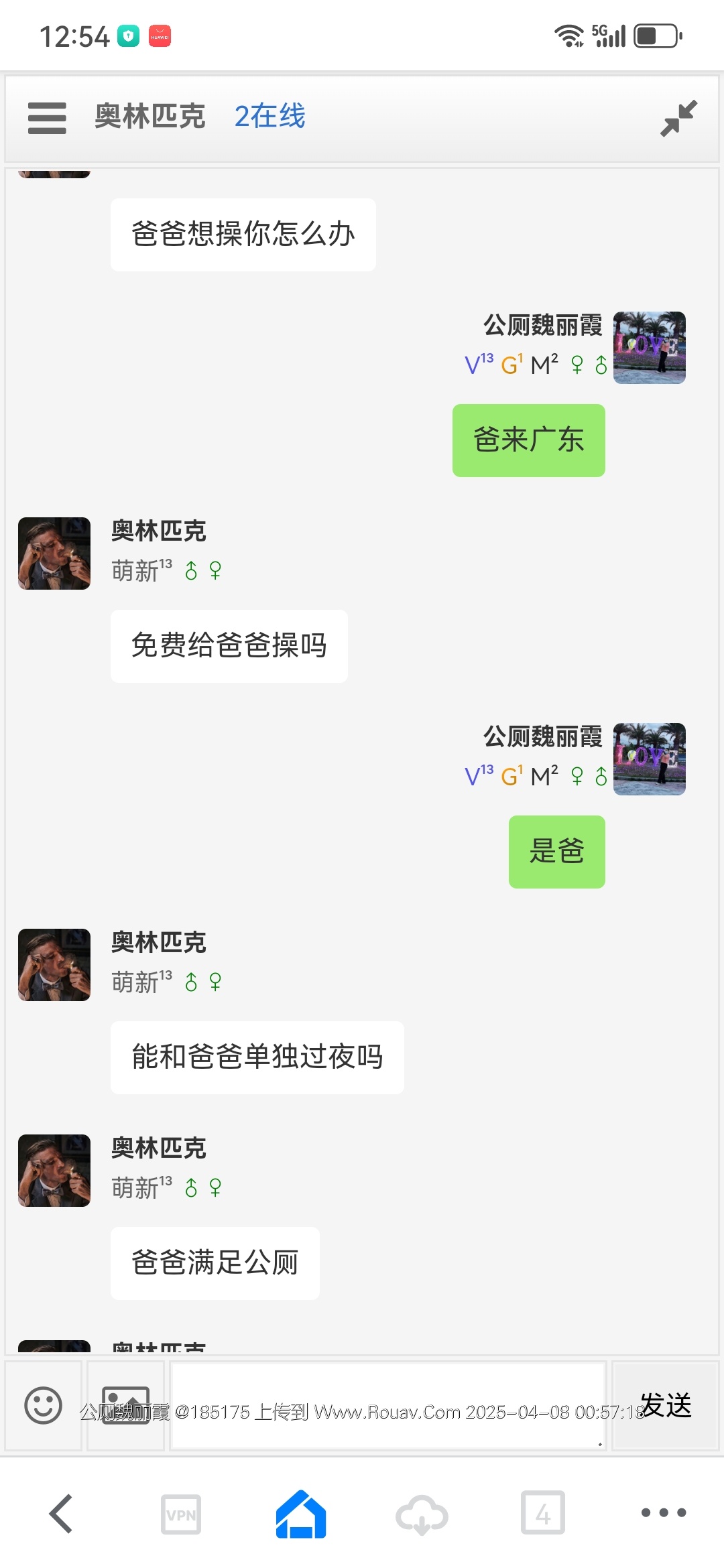The height and width of the screenshot is (1568, 724).
Task: Open the VPN option
Action: (181, 1514)
